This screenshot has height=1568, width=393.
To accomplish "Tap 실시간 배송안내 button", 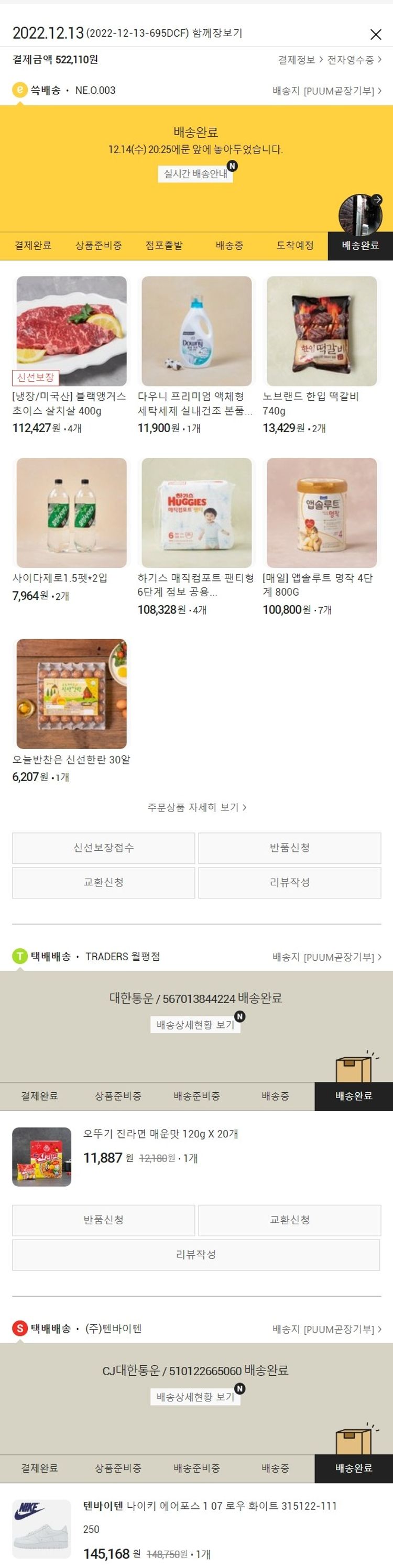I will 195,173.
